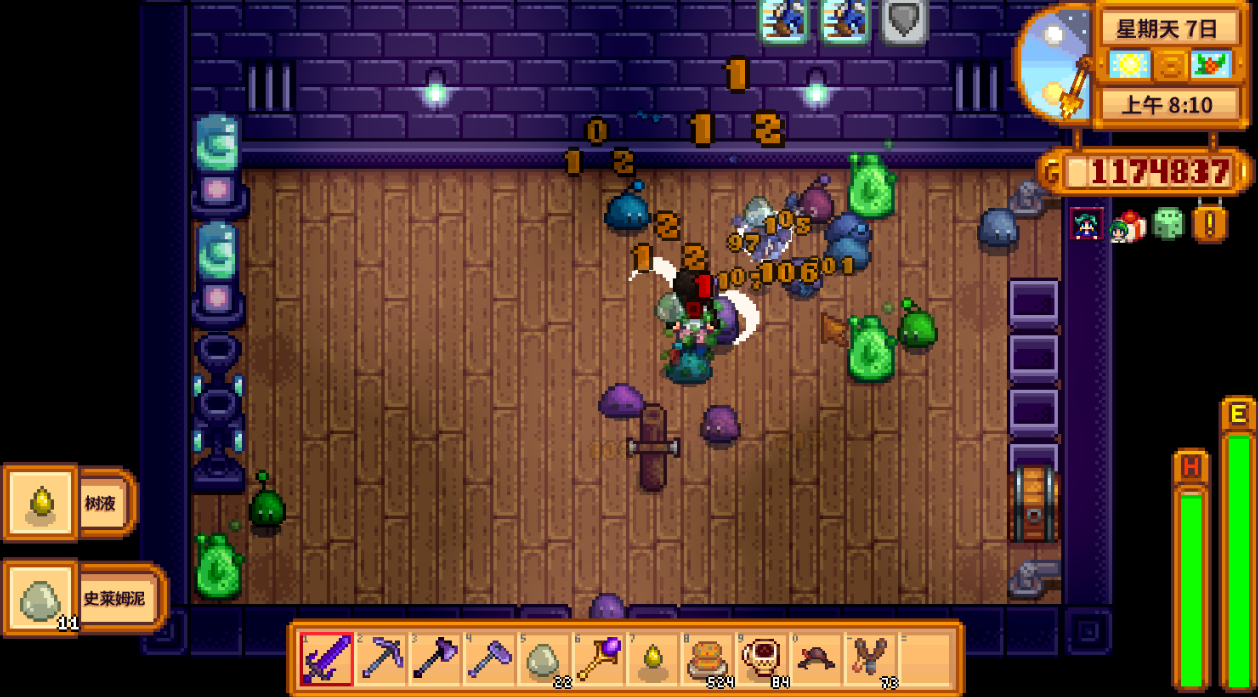Open the game menu button in the date panel

point(1171,65)
